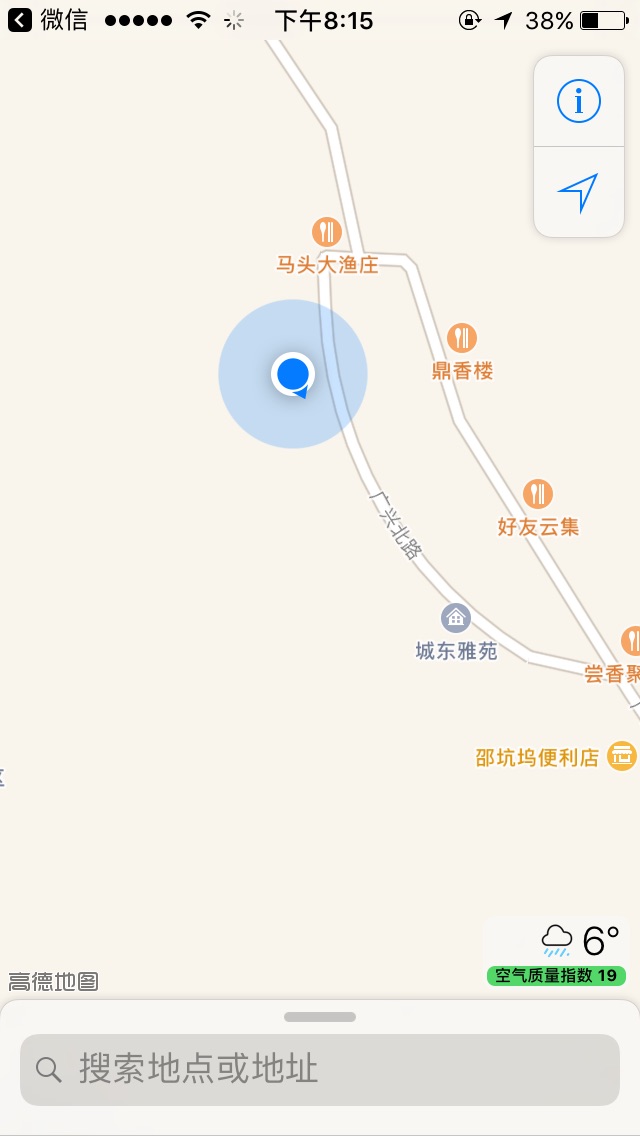
Task: Tap the 城东雅苑 residence marker
Action: (456, 618)
